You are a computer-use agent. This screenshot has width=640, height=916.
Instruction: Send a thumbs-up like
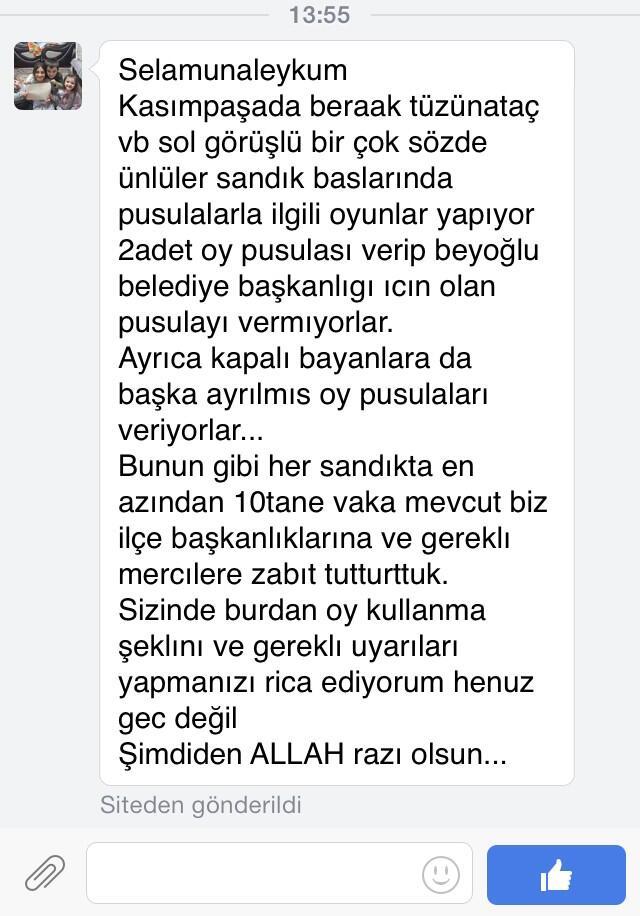555,875
